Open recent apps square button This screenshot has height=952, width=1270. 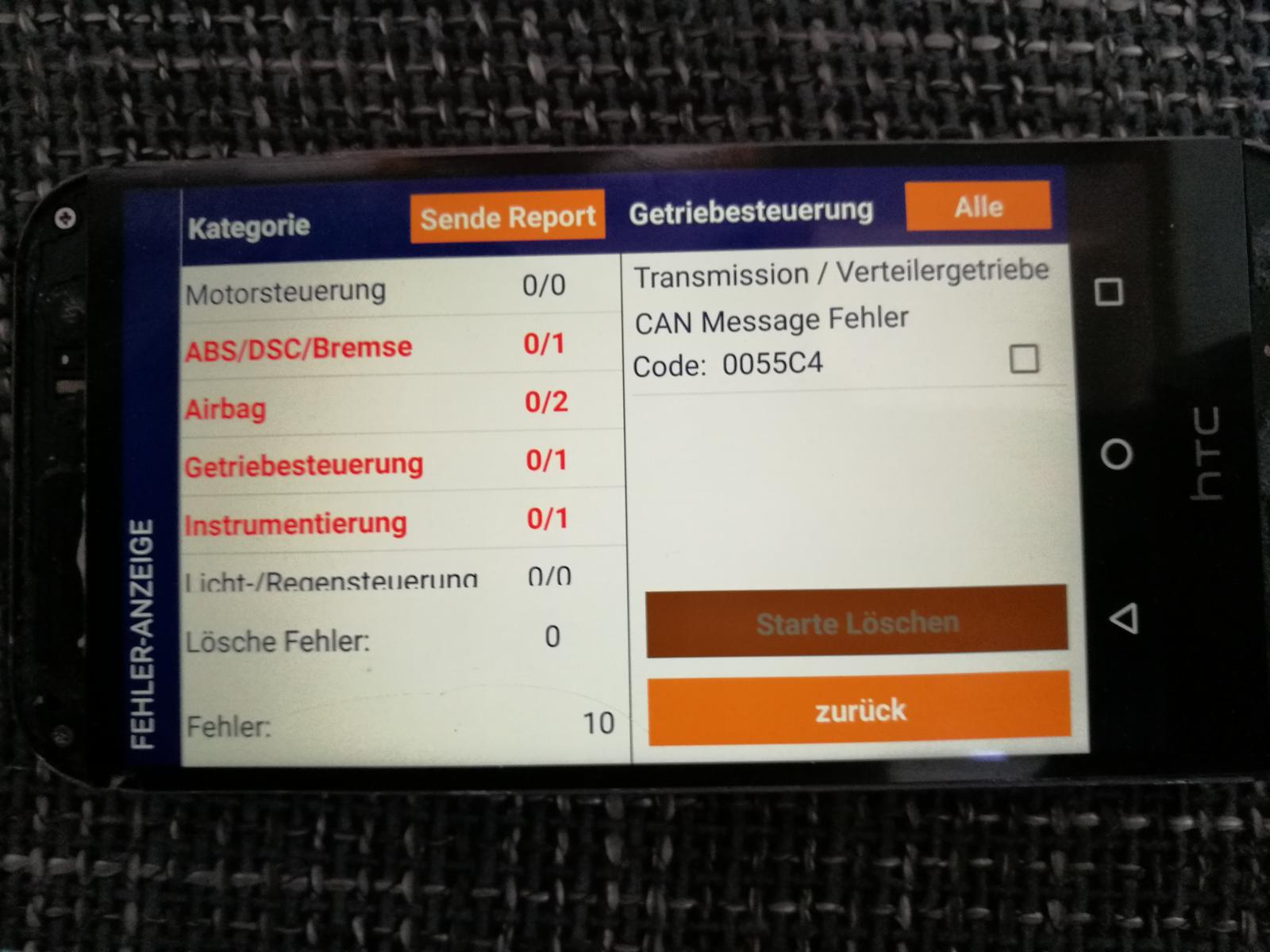pyautogui.click(x=1108, y=291)
